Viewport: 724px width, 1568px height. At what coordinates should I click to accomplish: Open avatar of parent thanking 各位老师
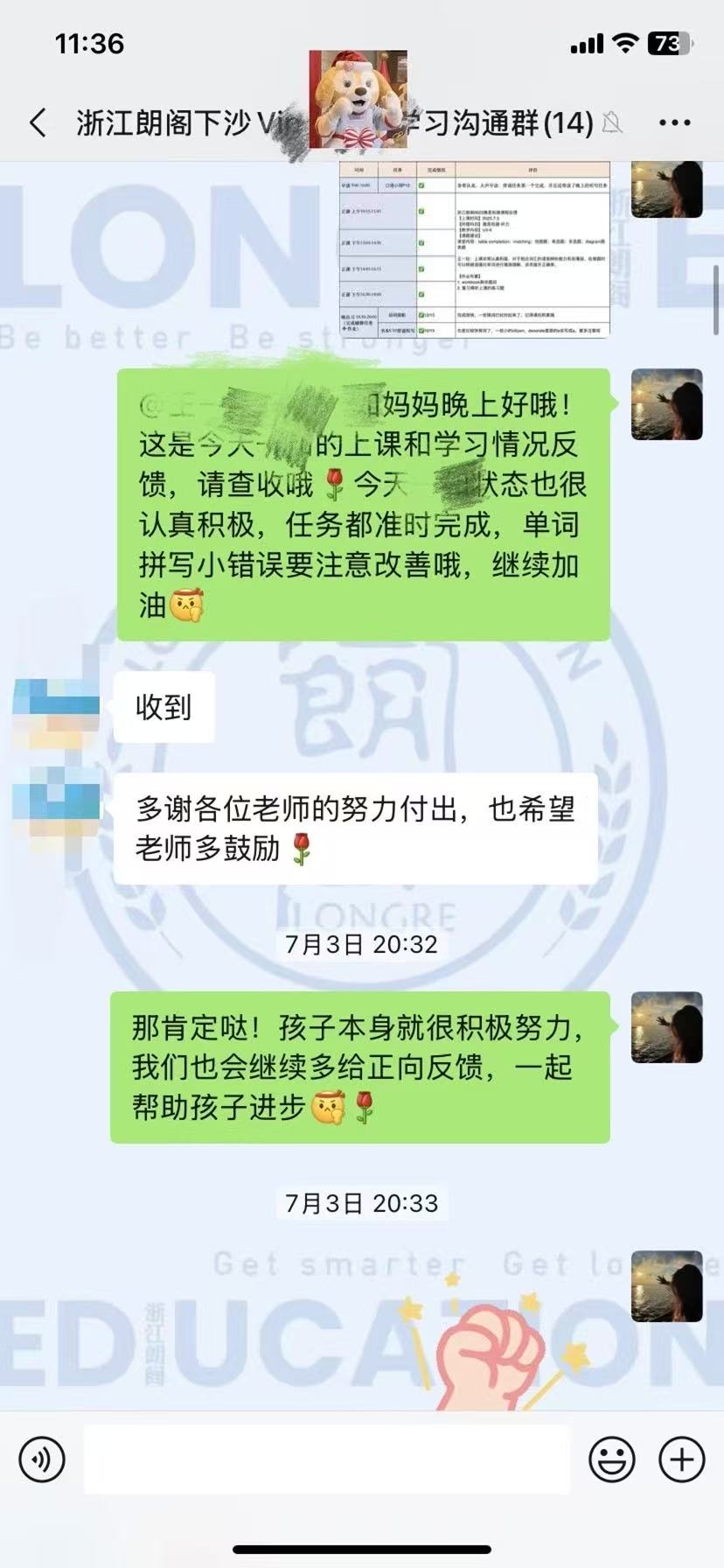56,808
